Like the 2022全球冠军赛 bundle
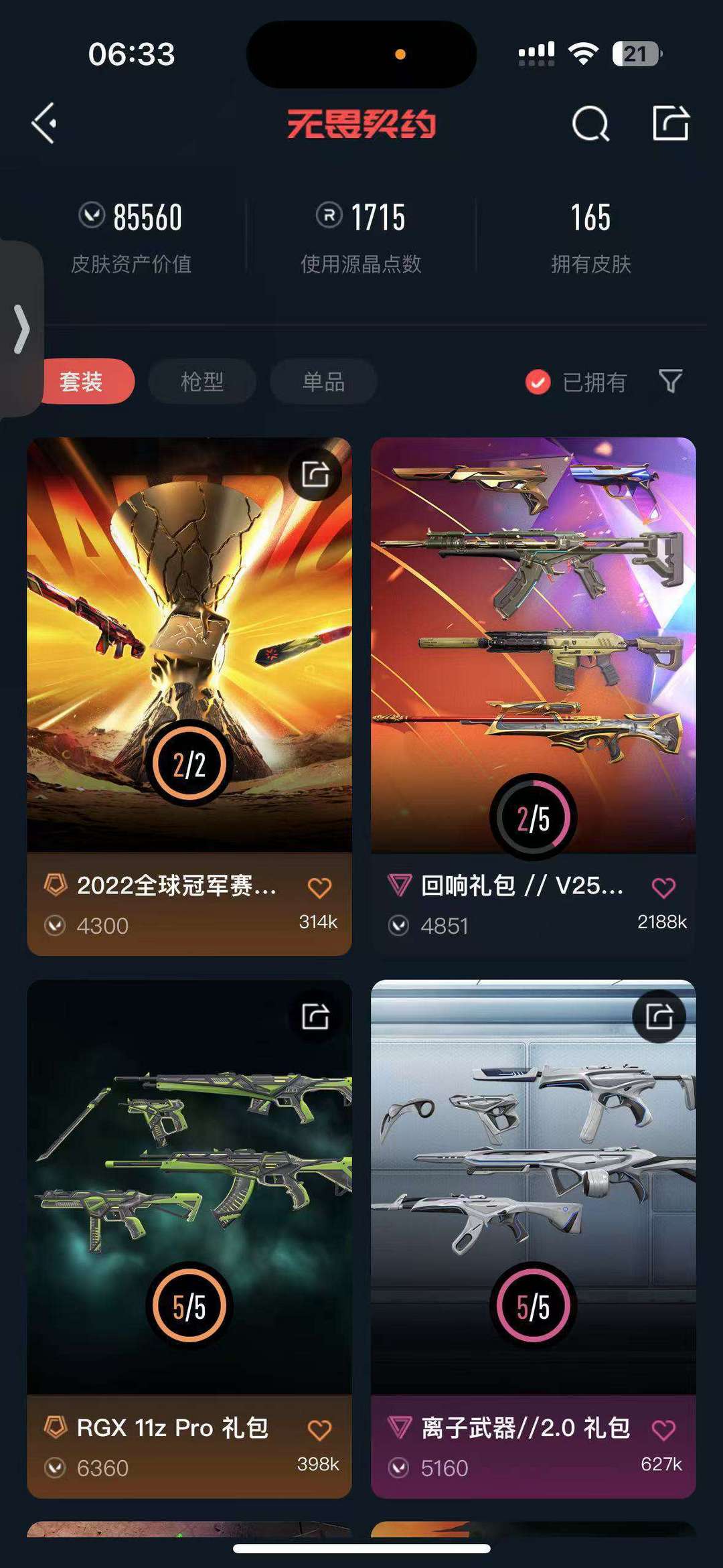 319,887
